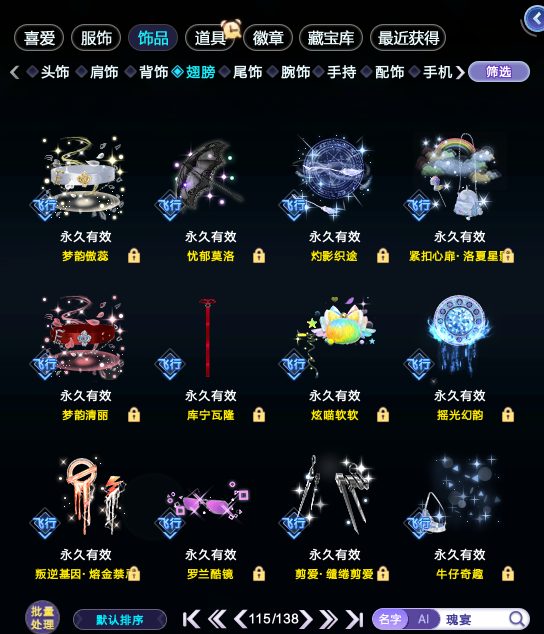Select the 道具 tab
This screenshot has height=634, width=544.
210,38
